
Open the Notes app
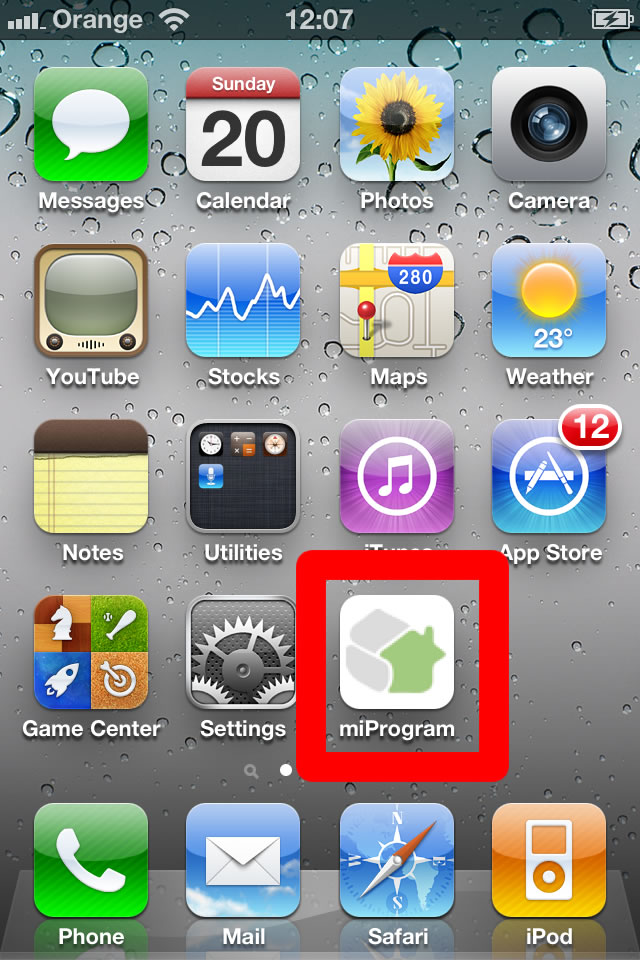point(91,476)
